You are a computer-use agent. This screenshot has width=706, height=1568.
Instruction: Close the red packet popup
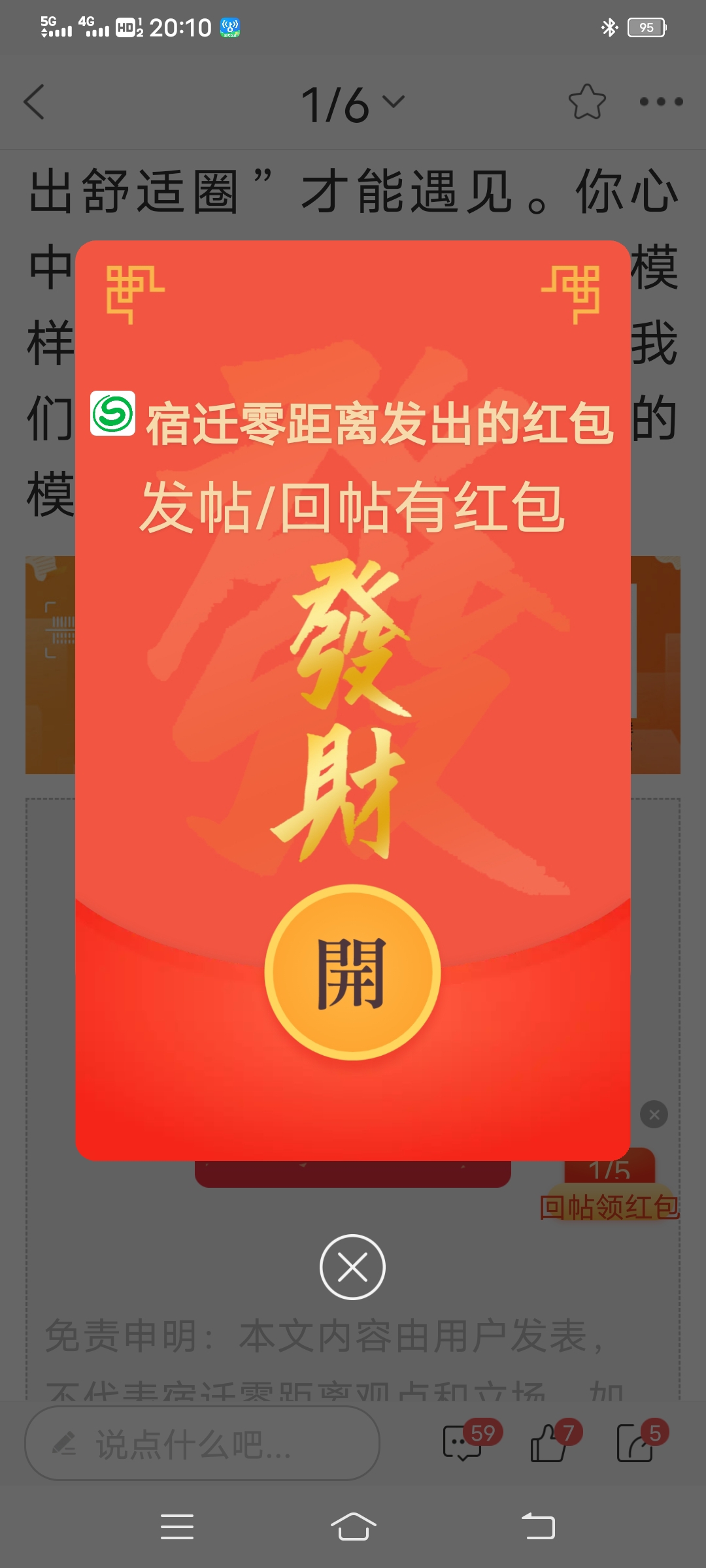tap(352, 1267)
